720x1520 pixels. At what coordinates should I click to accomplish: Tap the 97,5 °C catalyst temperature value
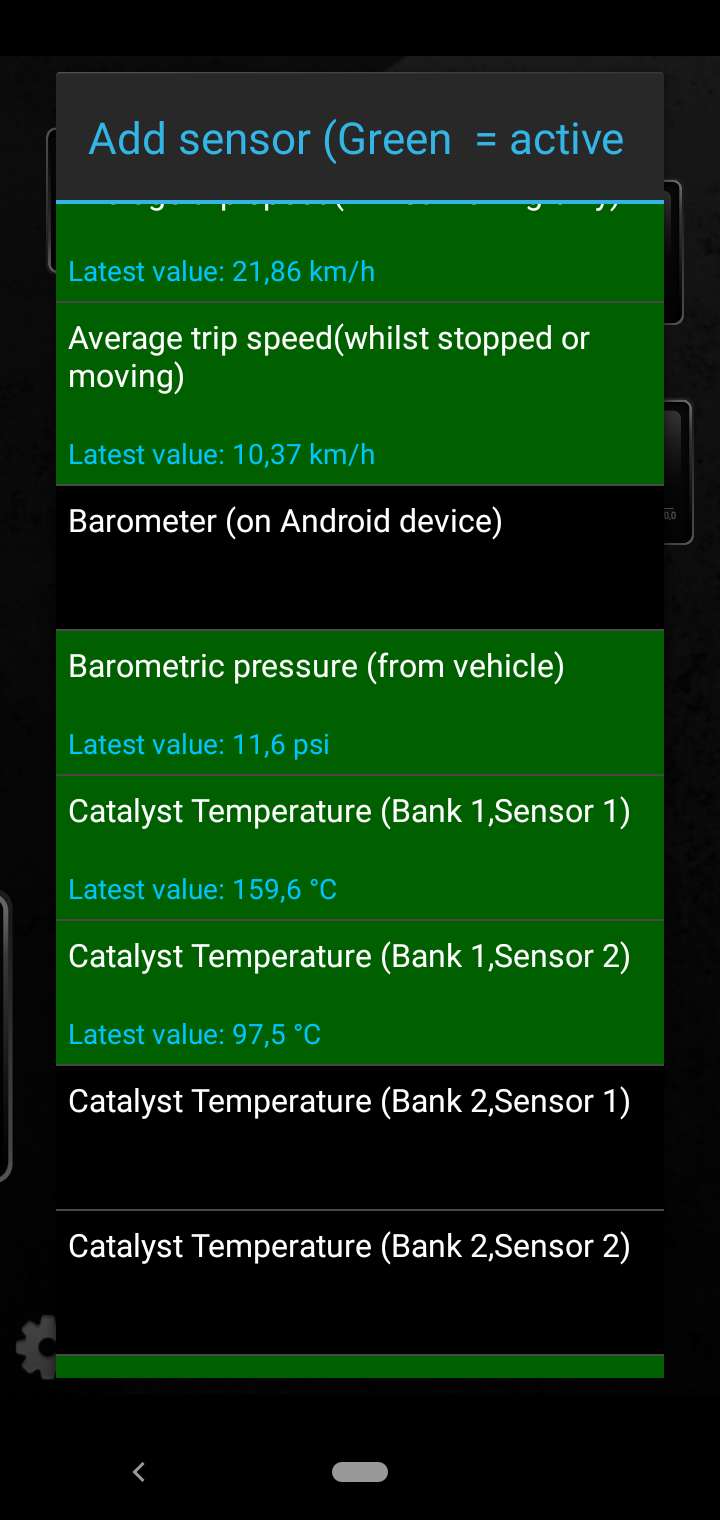click(x=194, y=1034)
